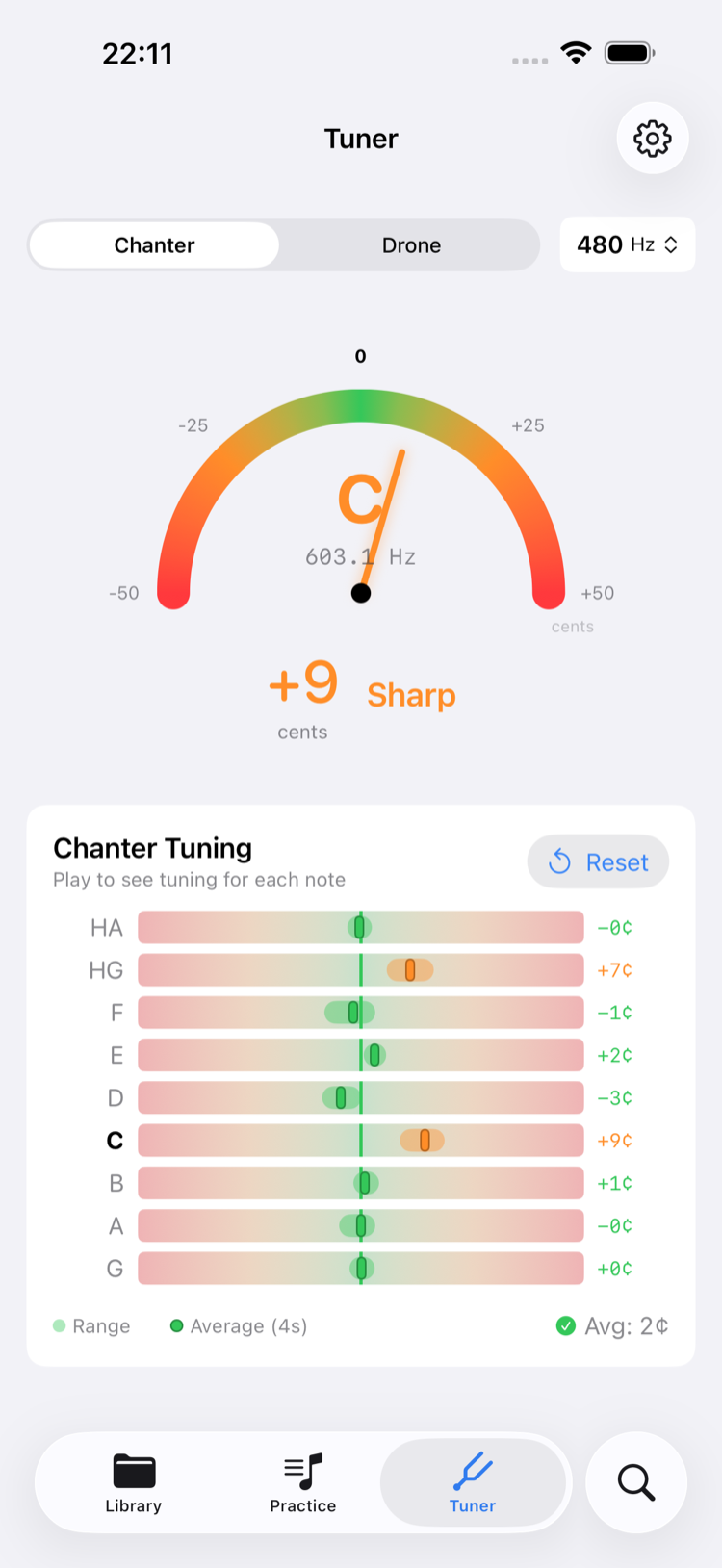Select the Library folder icon

tap(133, 1471)
